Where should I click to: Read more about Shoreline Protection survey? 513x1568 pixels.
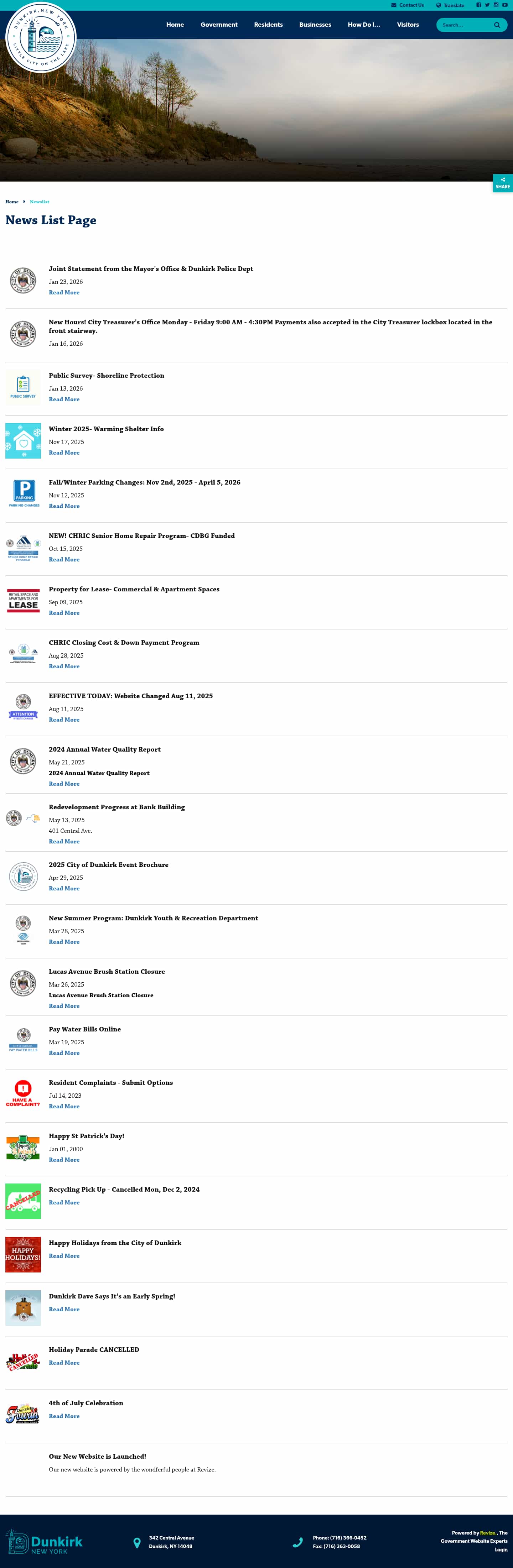click(64, 399)
